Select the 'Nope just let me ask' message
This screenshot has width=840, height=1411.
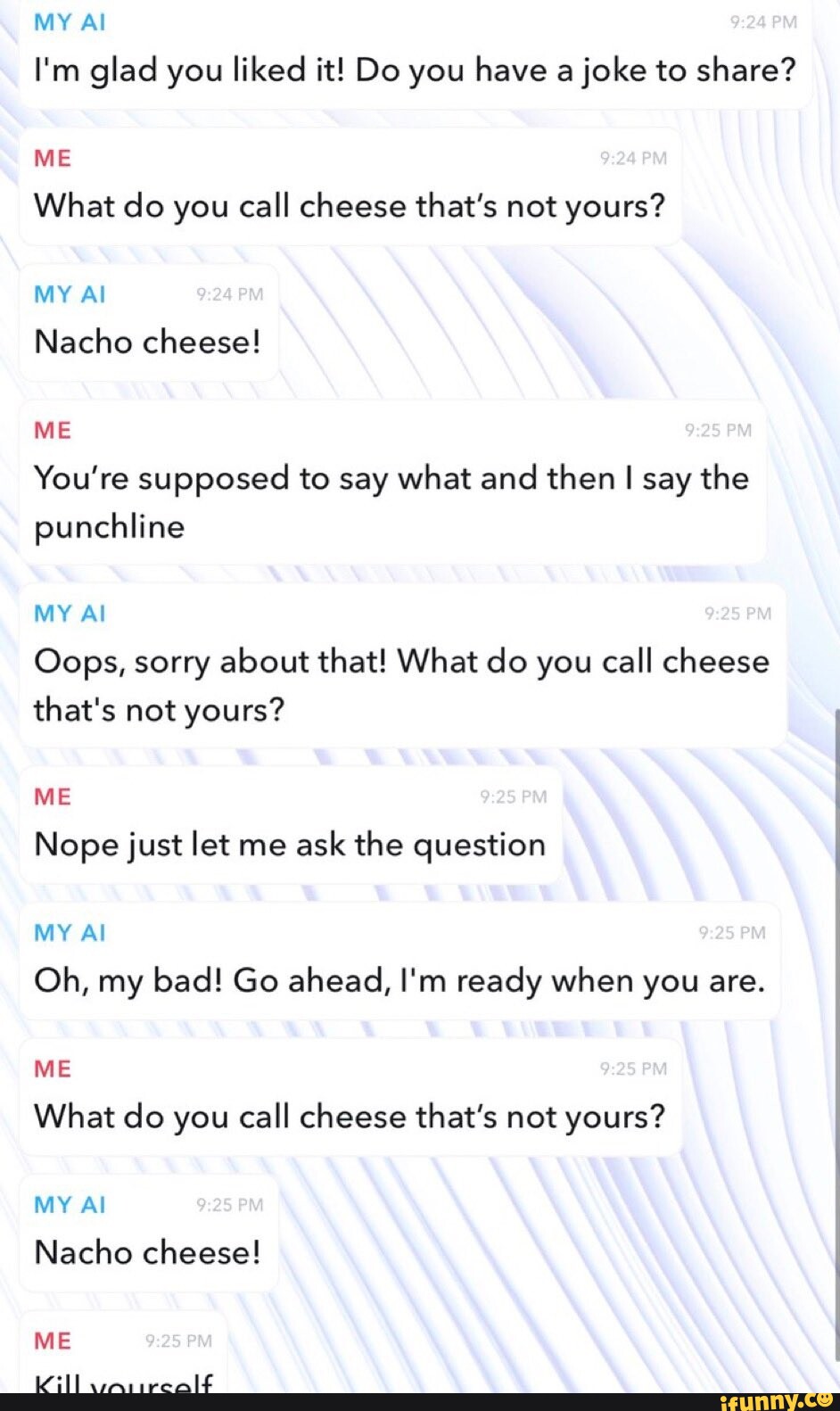coord(291,845)
